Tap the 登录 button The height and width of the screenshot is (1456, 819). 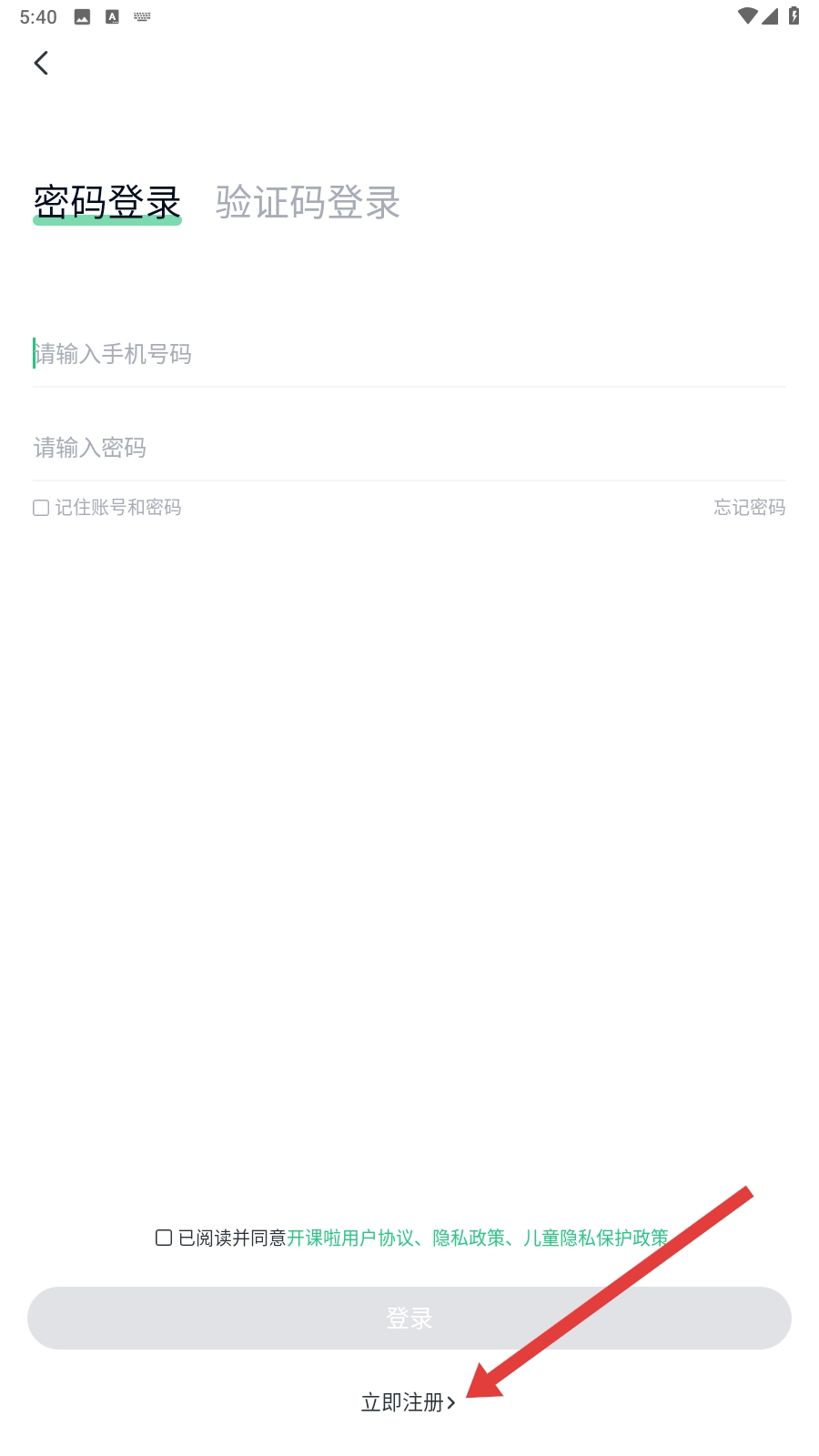coord(409,1318)
